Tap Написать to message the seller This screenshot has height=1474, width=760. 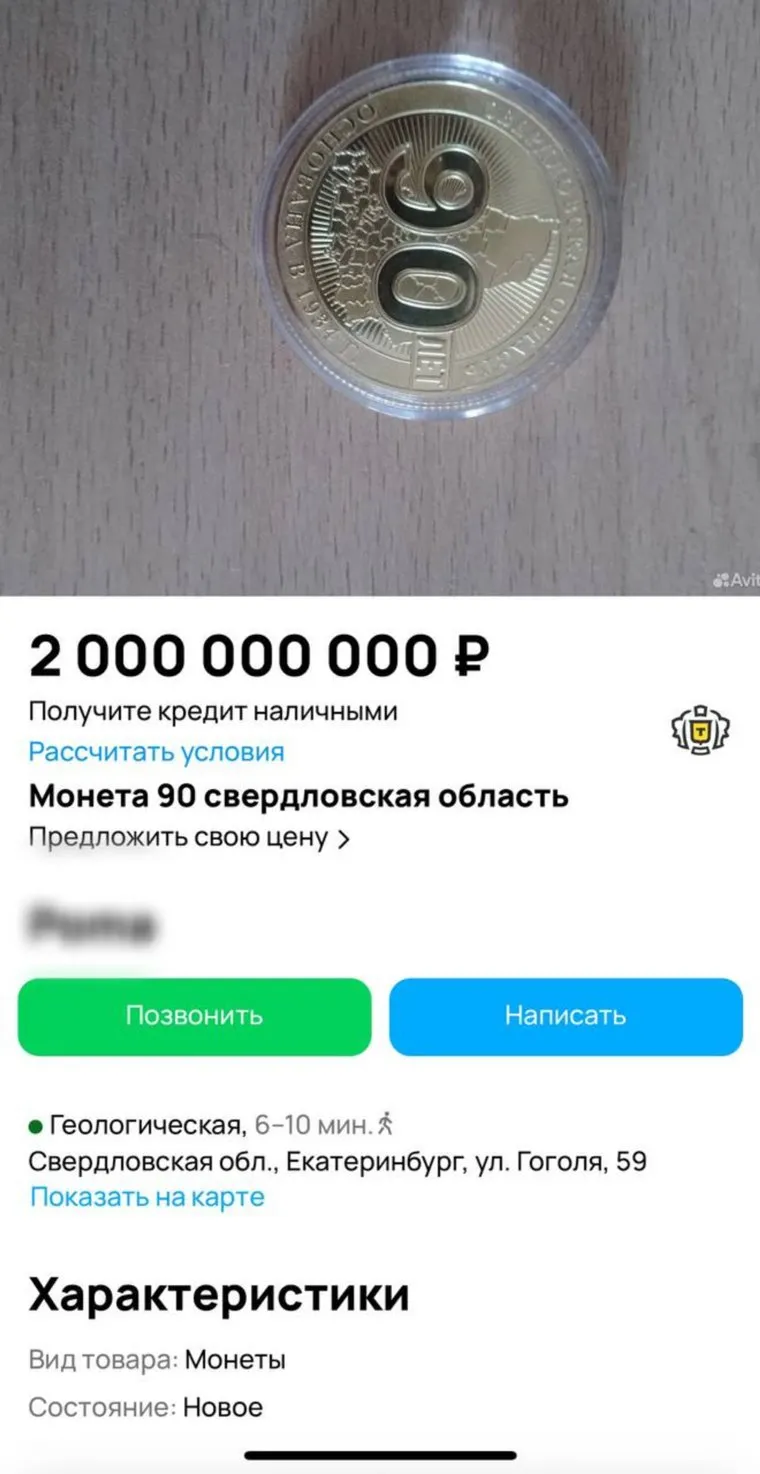[x=565, y=1016]
